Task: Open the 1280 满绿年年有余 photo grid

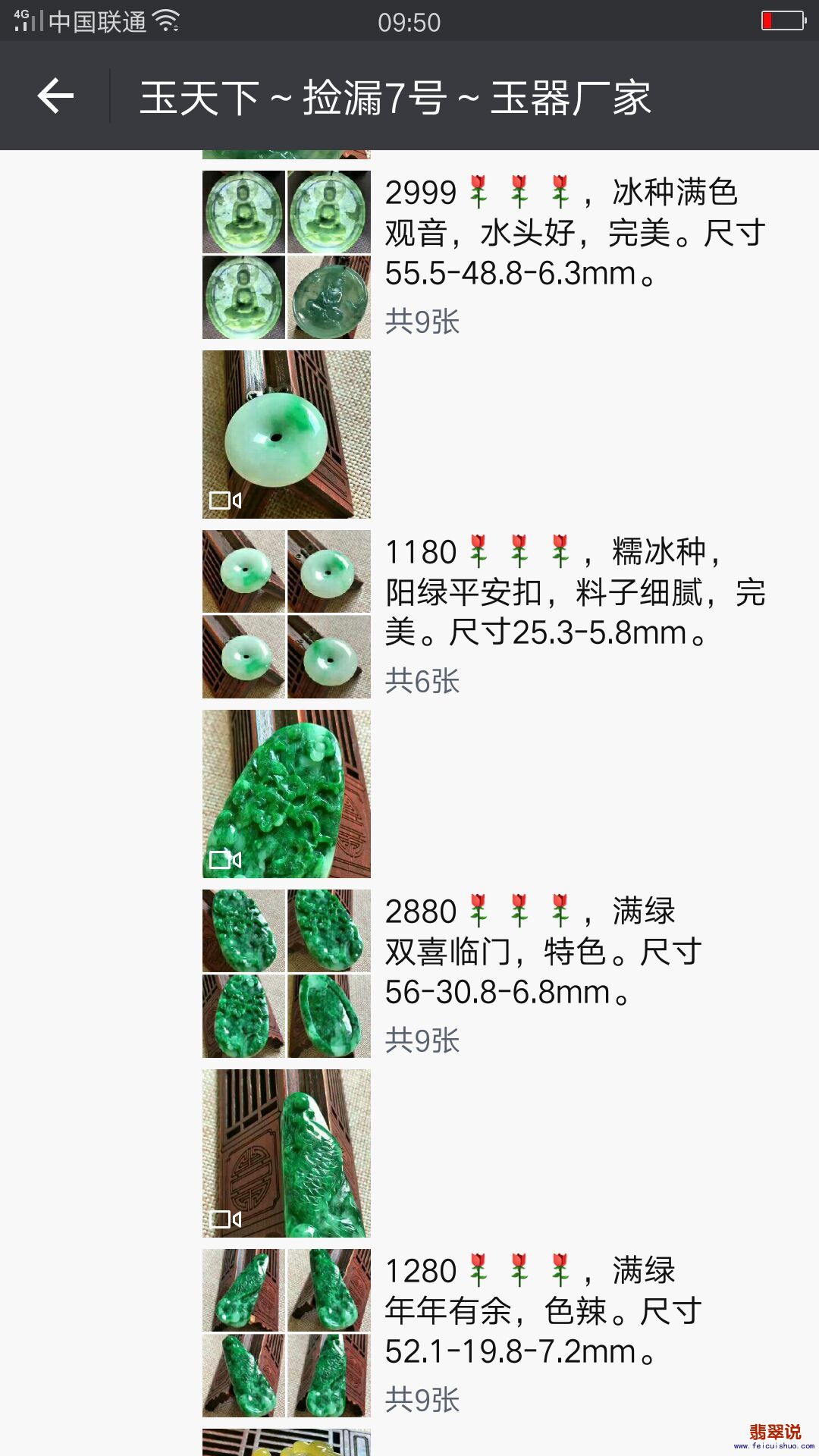Action: coord(286,1332)
